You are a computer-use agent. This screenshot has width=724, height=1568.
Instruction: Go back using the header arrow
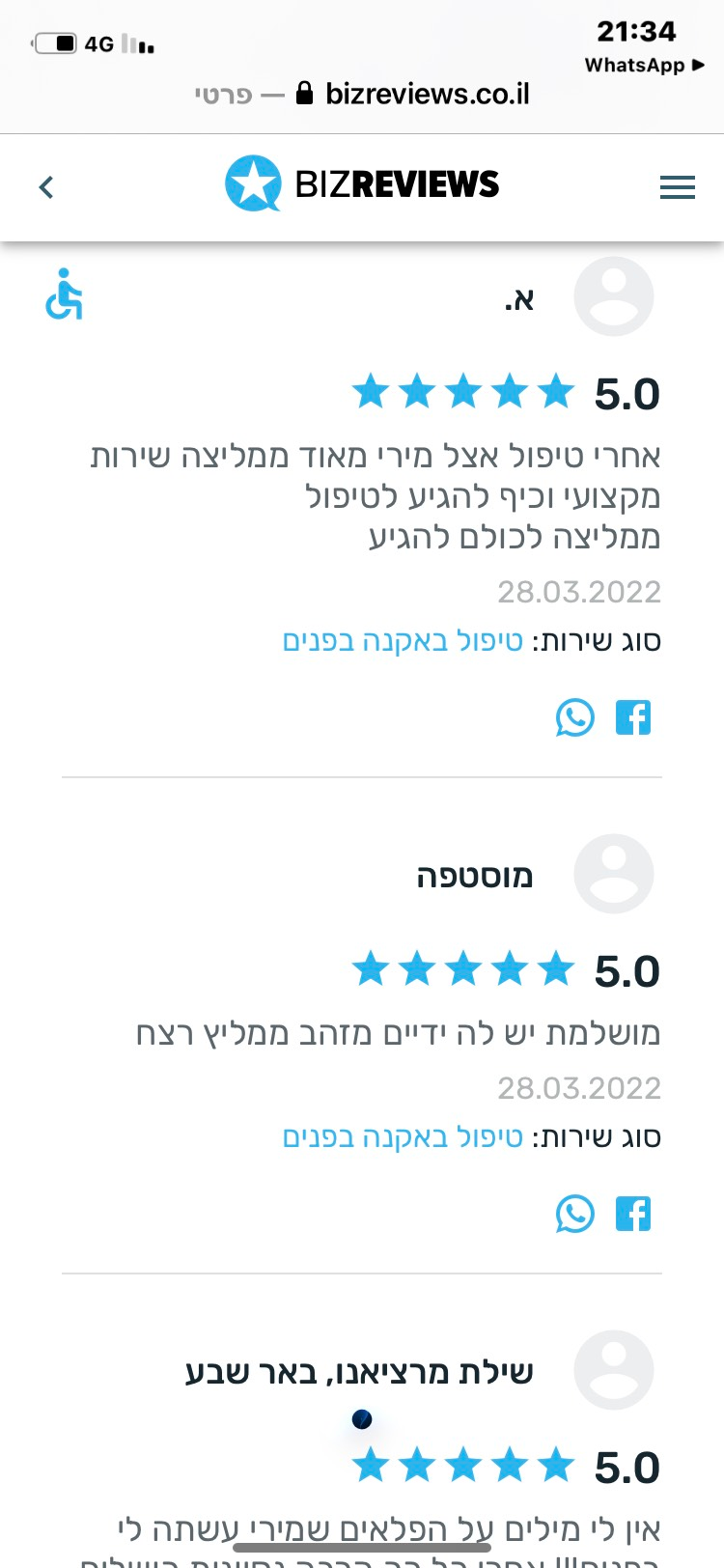(46, 186)
